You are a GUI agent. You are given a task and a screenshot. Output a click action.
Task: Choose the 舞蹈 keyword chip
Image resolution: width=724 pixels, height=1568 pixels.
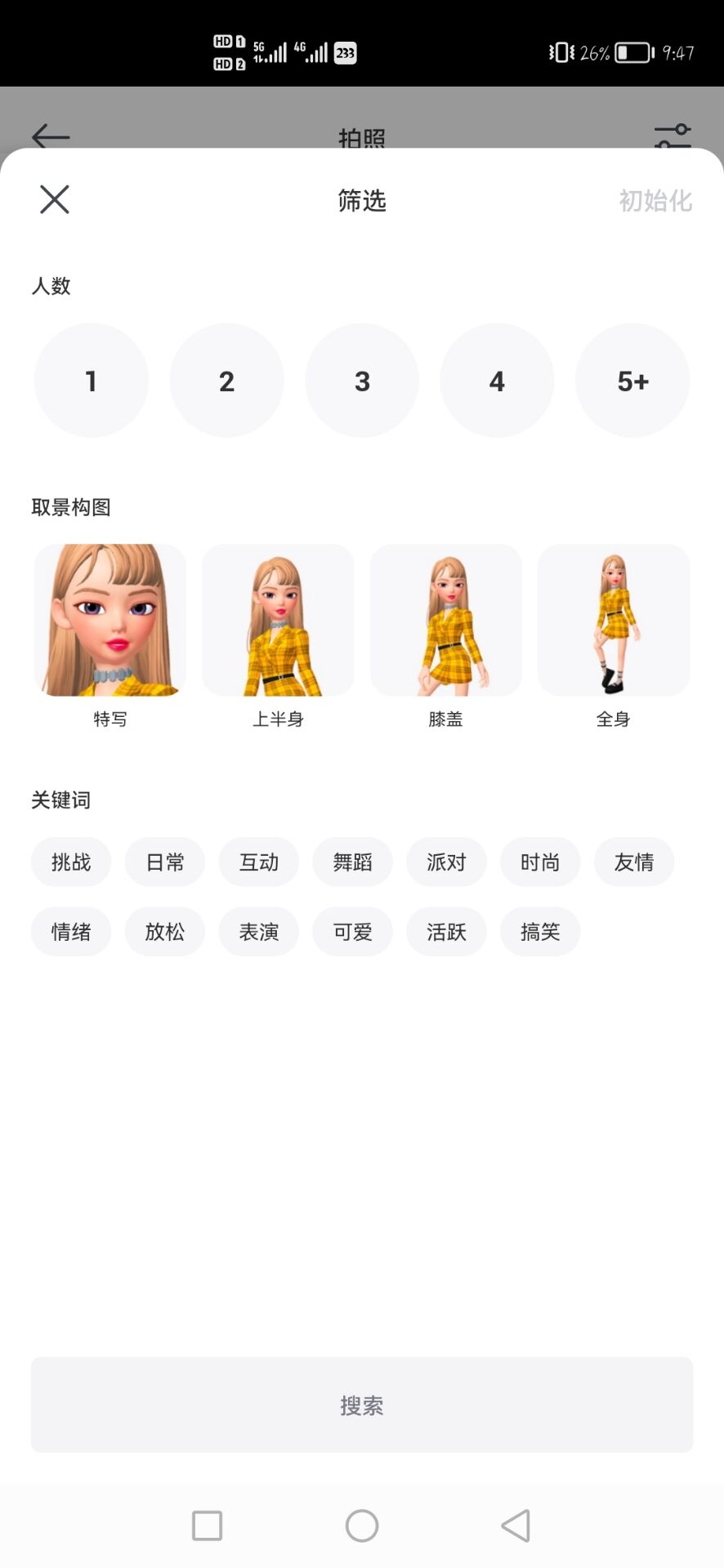click(352, 862)
